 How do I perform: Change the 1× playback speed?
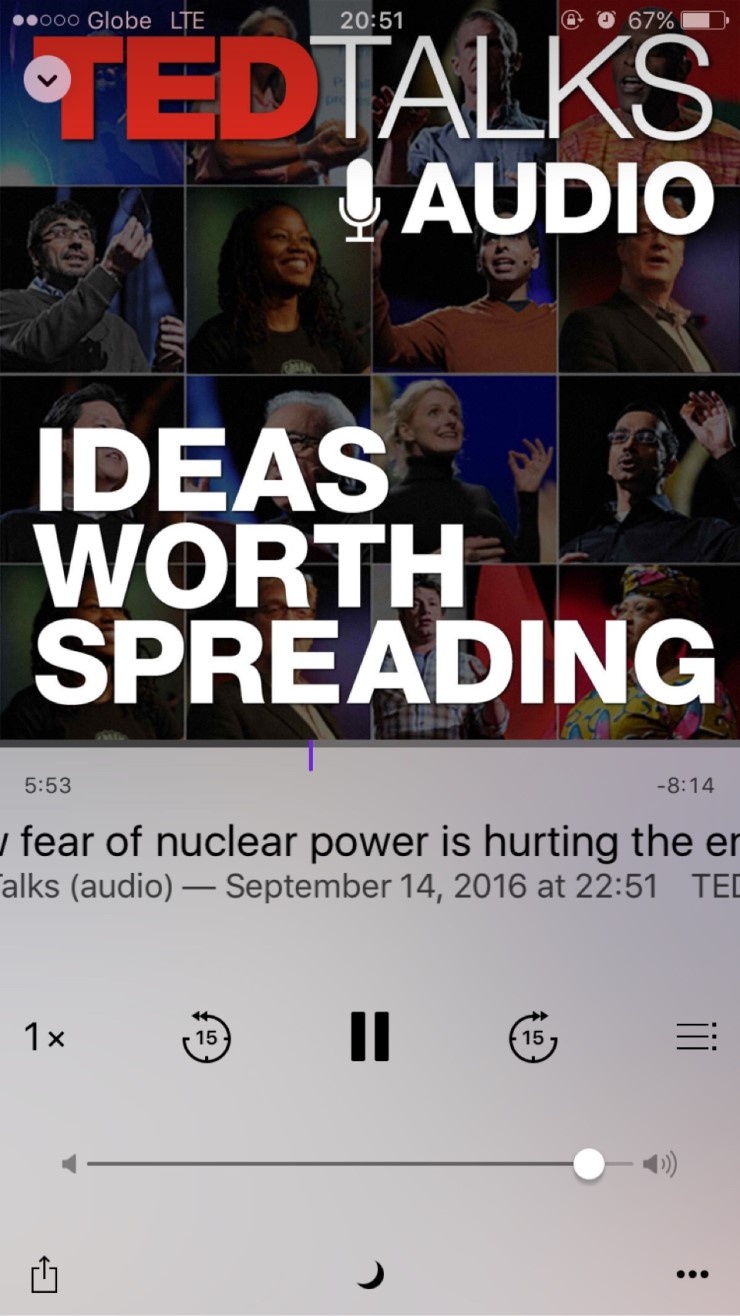coord(44,1037)
